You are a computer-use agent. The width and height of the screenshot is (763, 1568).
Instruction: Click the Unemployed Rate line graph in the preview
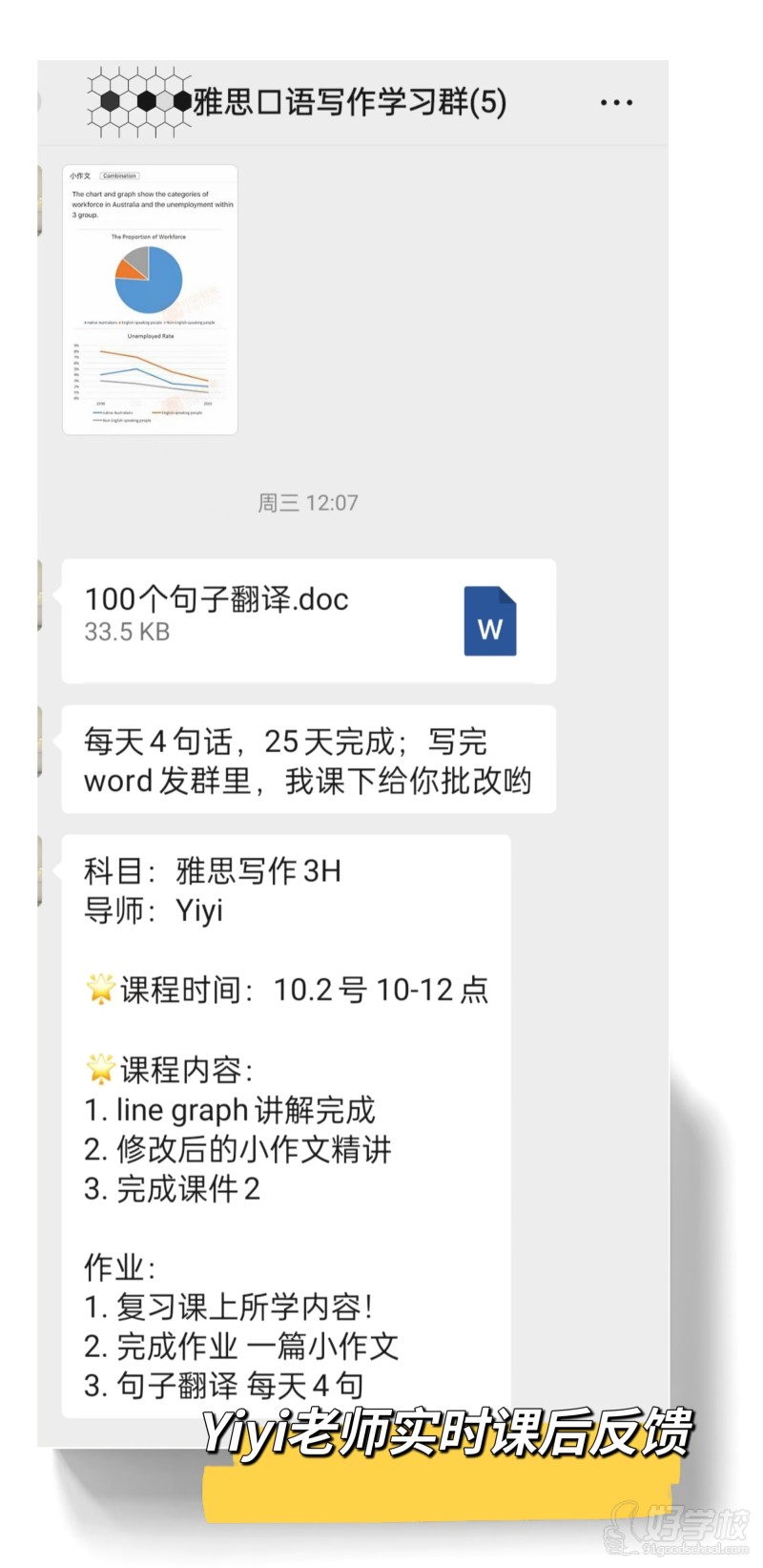click(148, 372)
